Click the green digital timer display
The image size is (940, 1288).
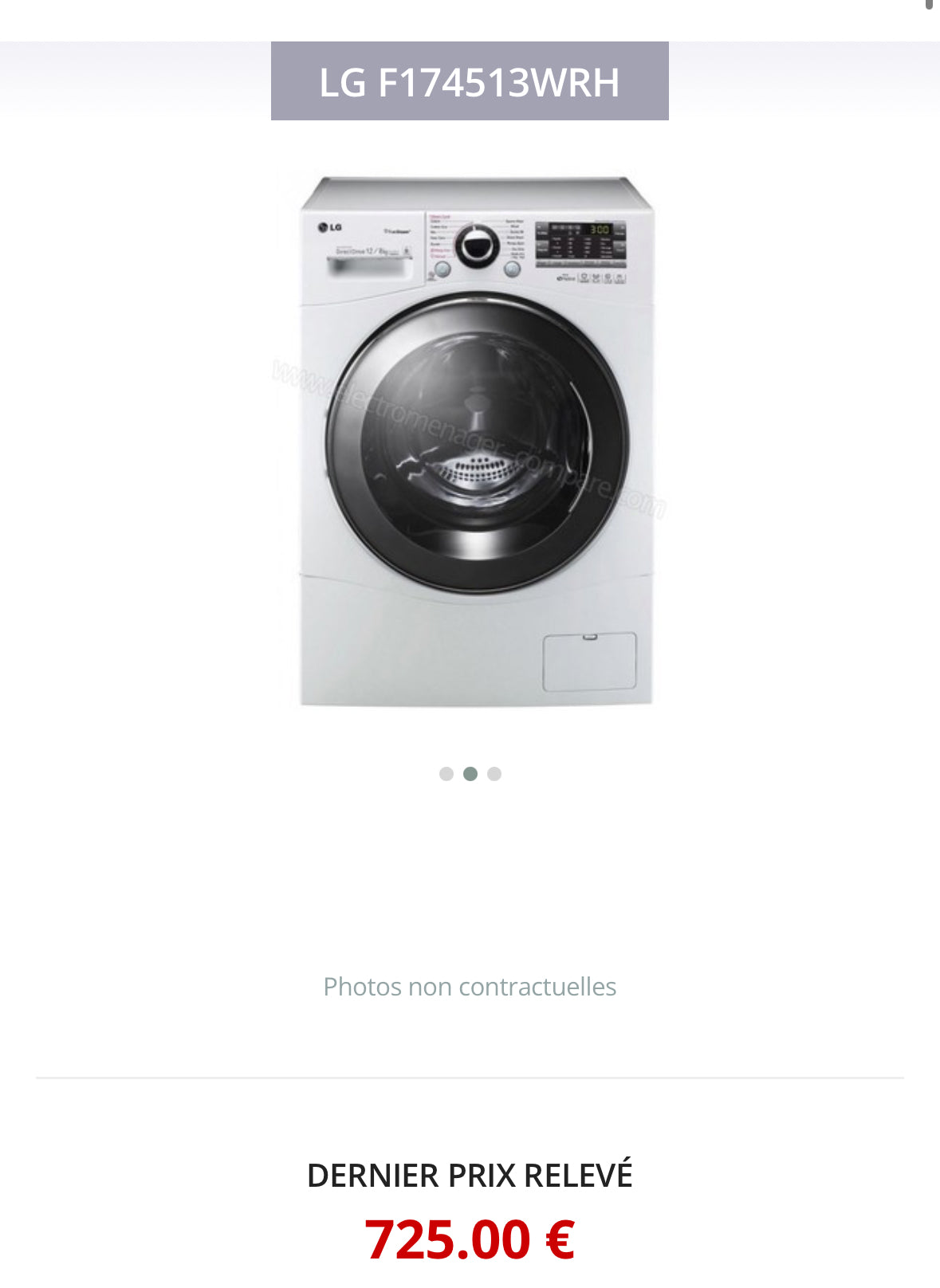[600, 229]
